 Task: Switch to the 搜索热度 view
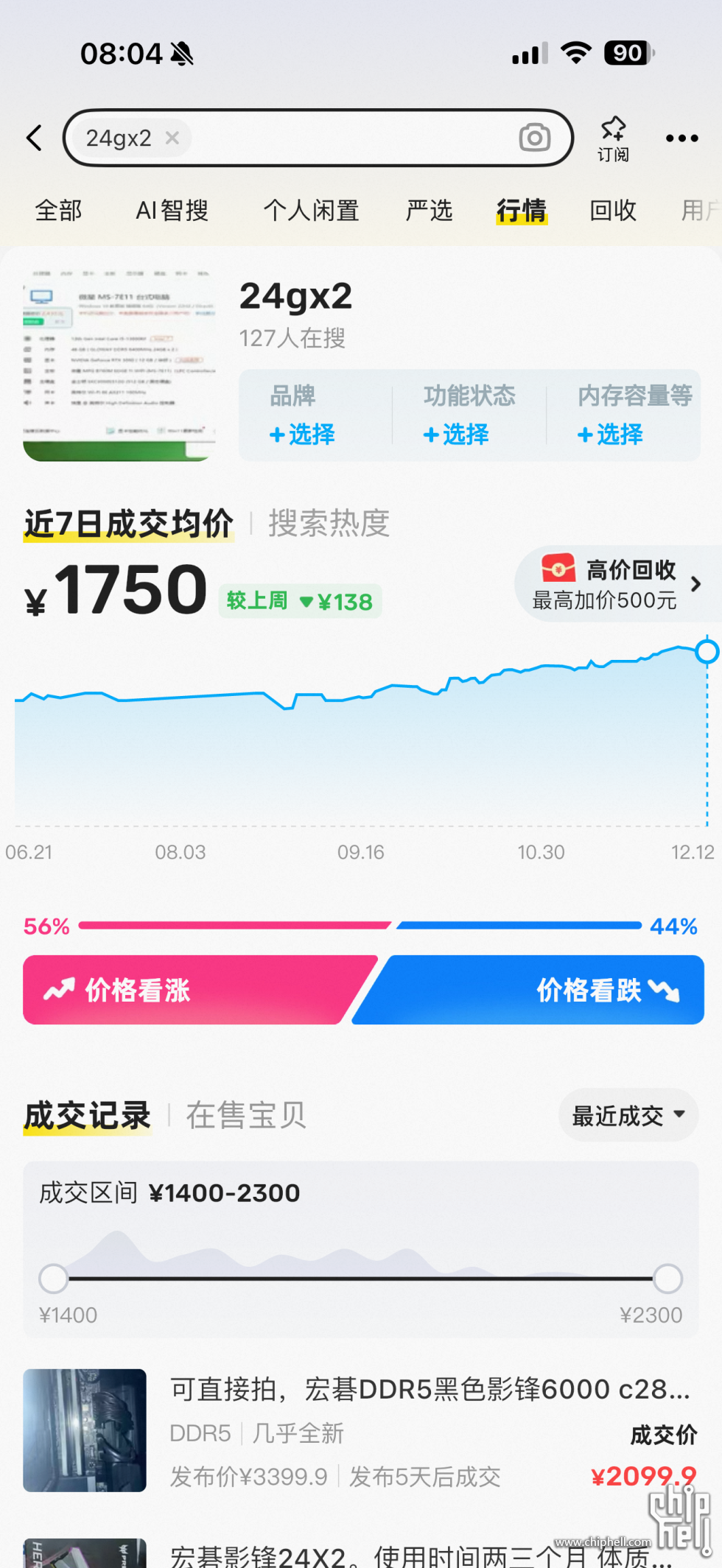[329, 522]
